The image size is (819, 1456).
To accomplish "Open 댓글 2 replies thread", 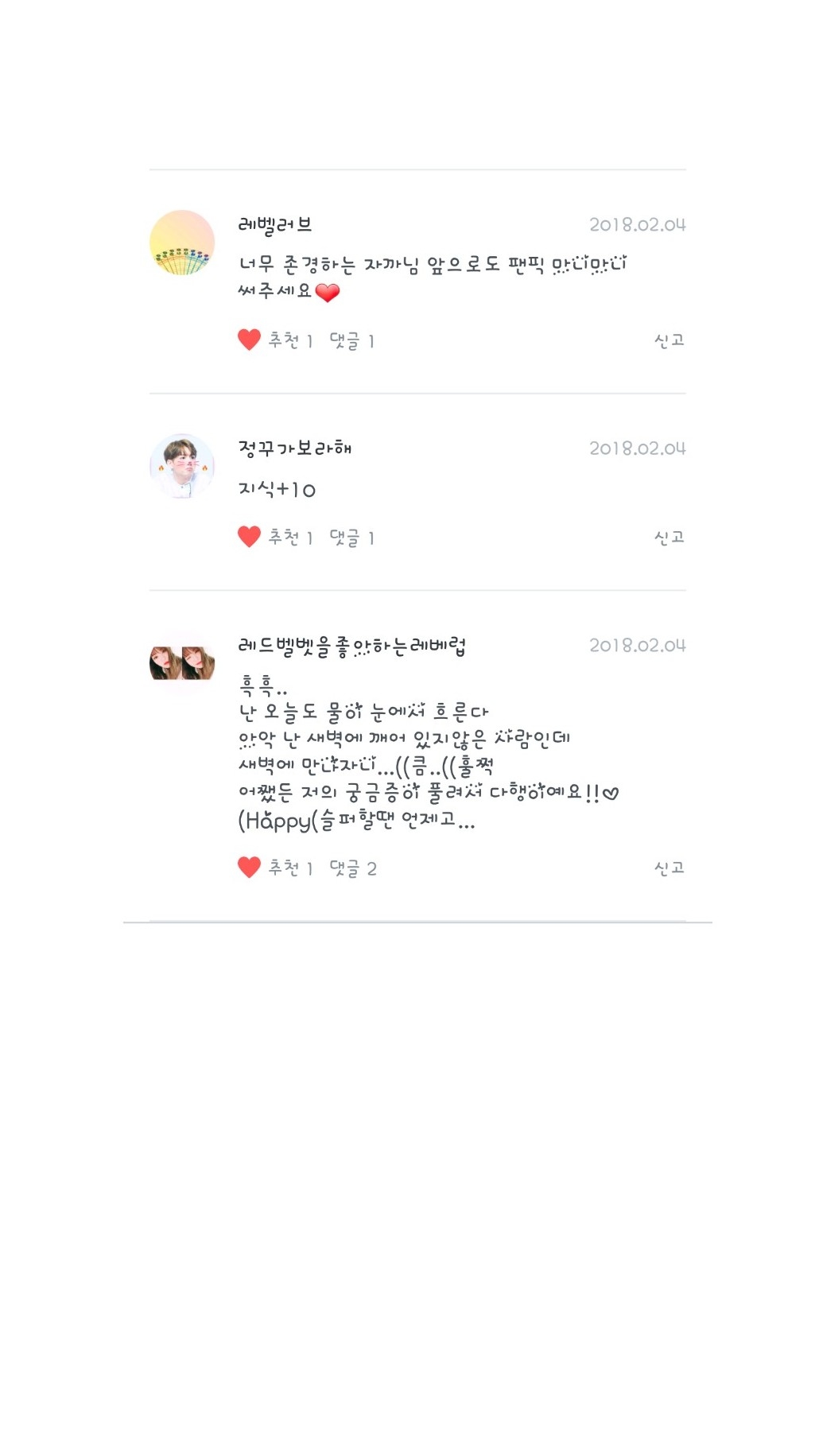I will (352, 868).
